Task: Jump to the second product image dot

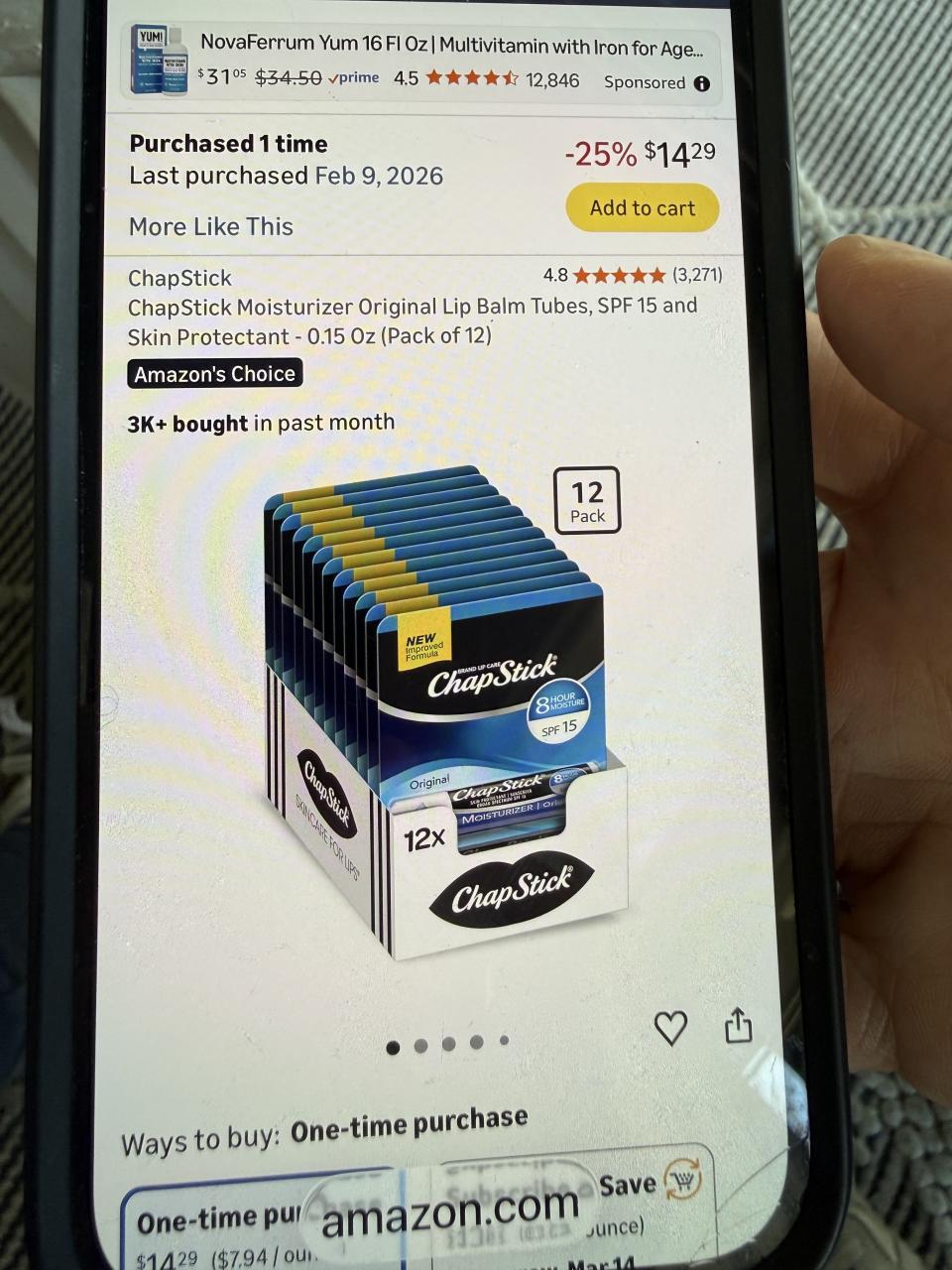Action: coord(421,1046)
